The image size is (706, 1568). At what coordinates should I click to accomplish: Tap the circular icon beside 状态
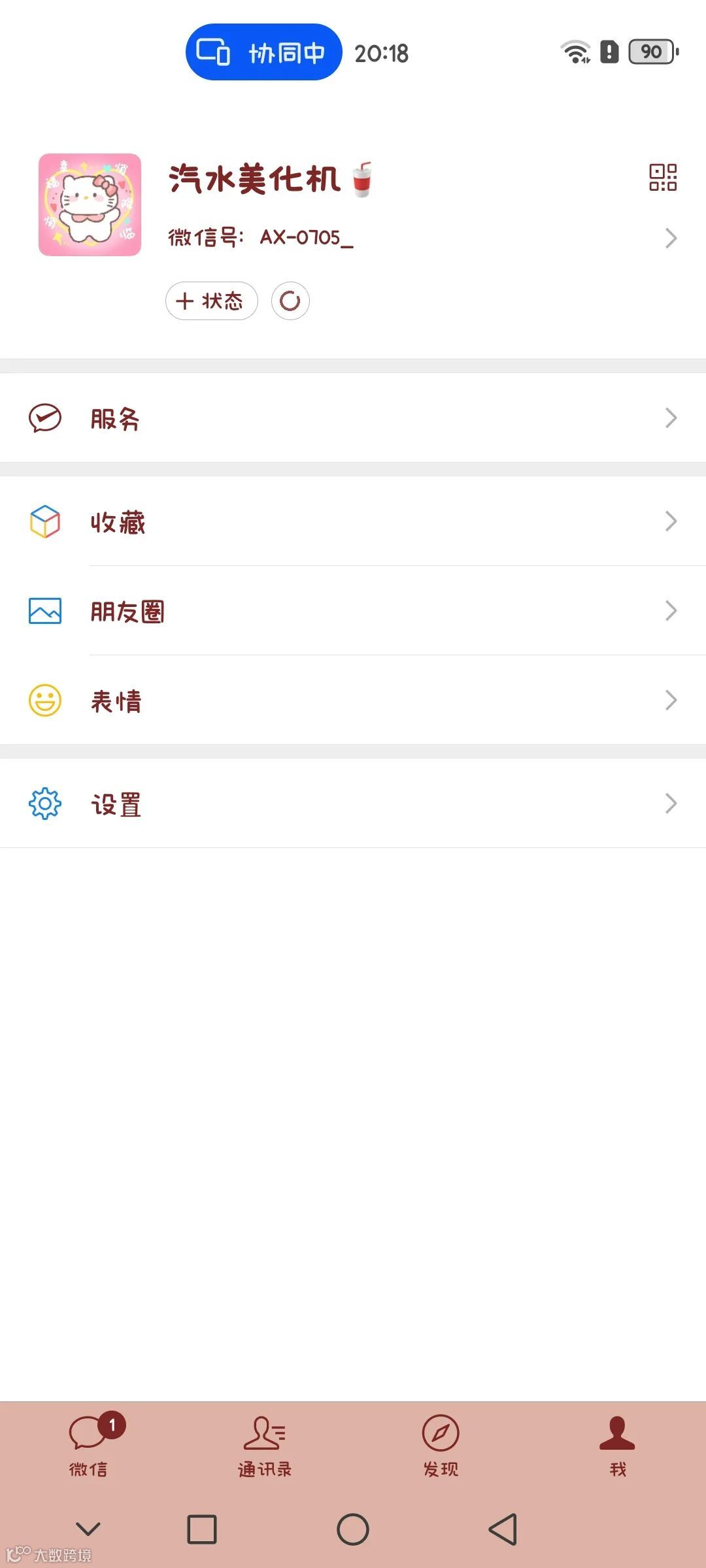point(290,301)
